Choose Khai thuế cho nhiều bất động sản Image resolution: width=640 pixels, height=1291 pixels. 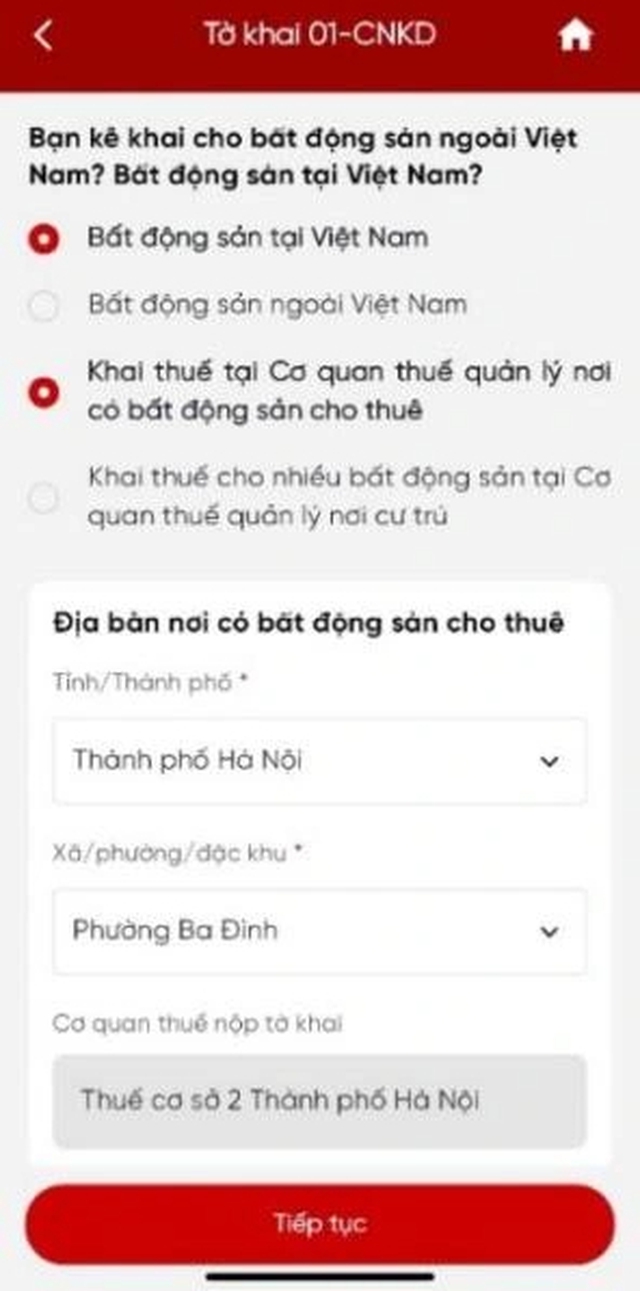pyautogui.click(x=44, y=498)
